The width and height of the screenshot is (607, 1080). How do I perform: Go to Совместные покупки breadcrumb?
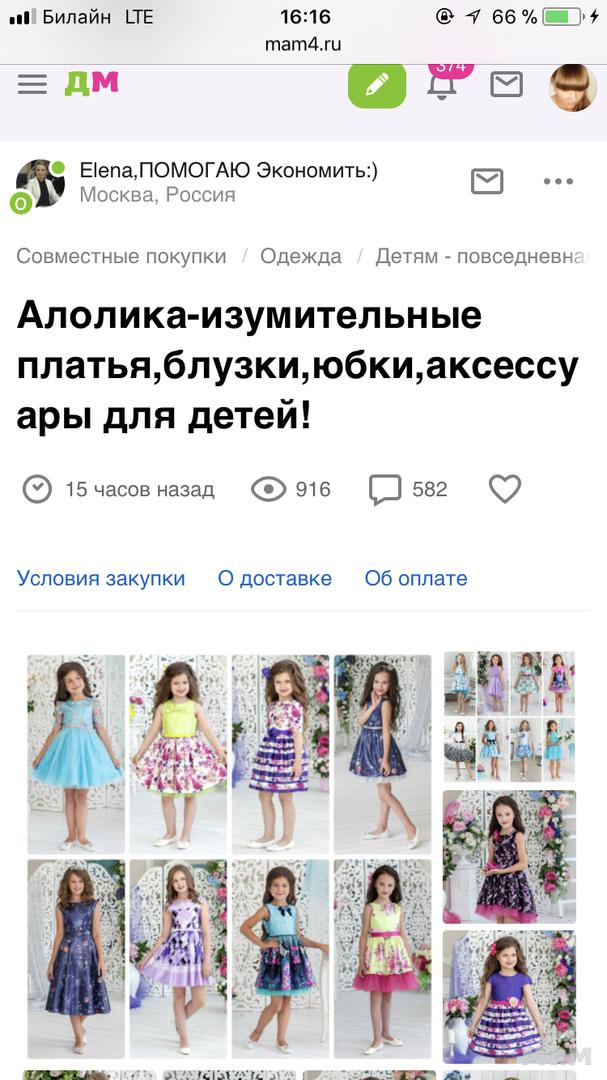[x=121, y=256]
